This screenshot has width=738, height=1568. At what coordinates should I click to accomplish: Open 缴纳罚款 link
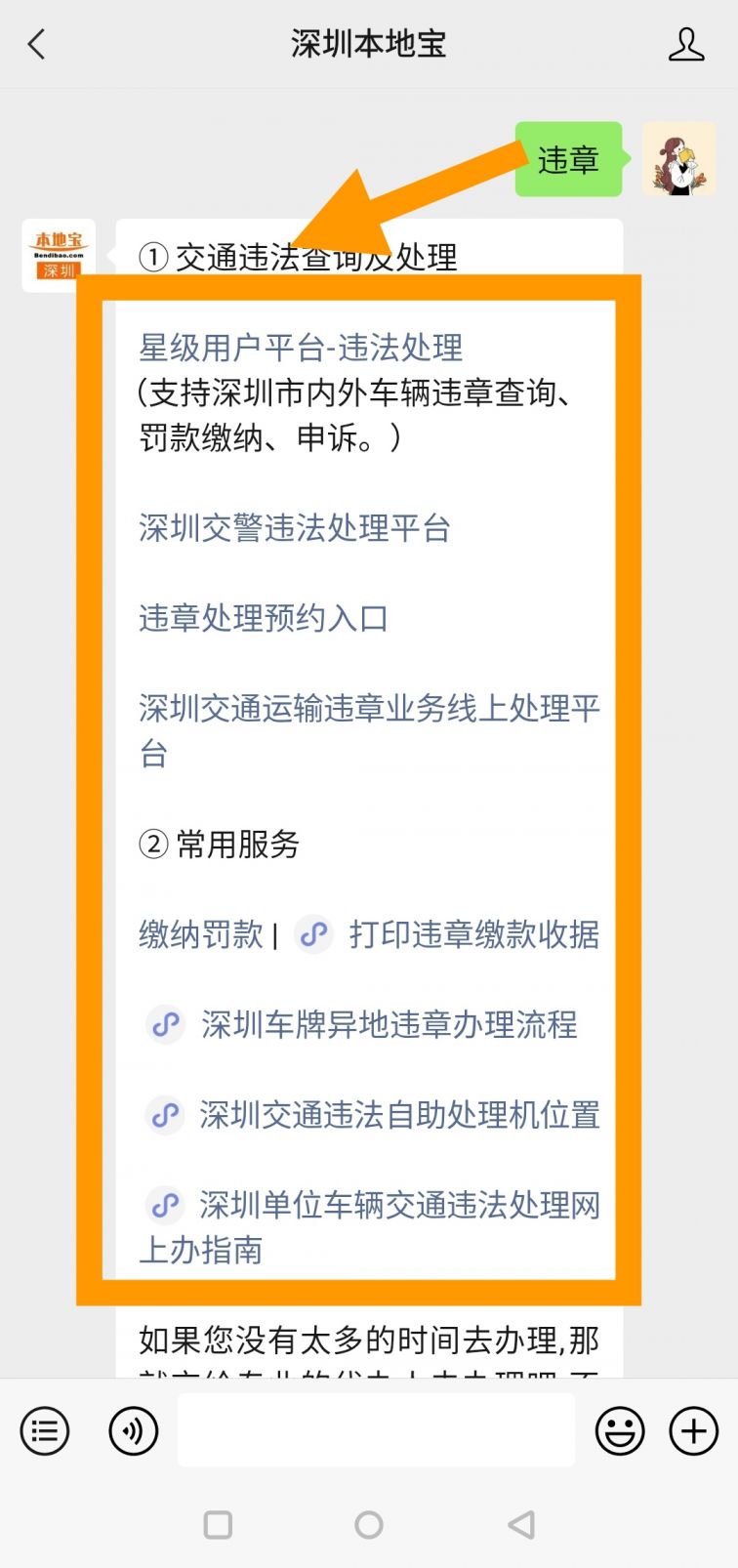coord(201,934)
